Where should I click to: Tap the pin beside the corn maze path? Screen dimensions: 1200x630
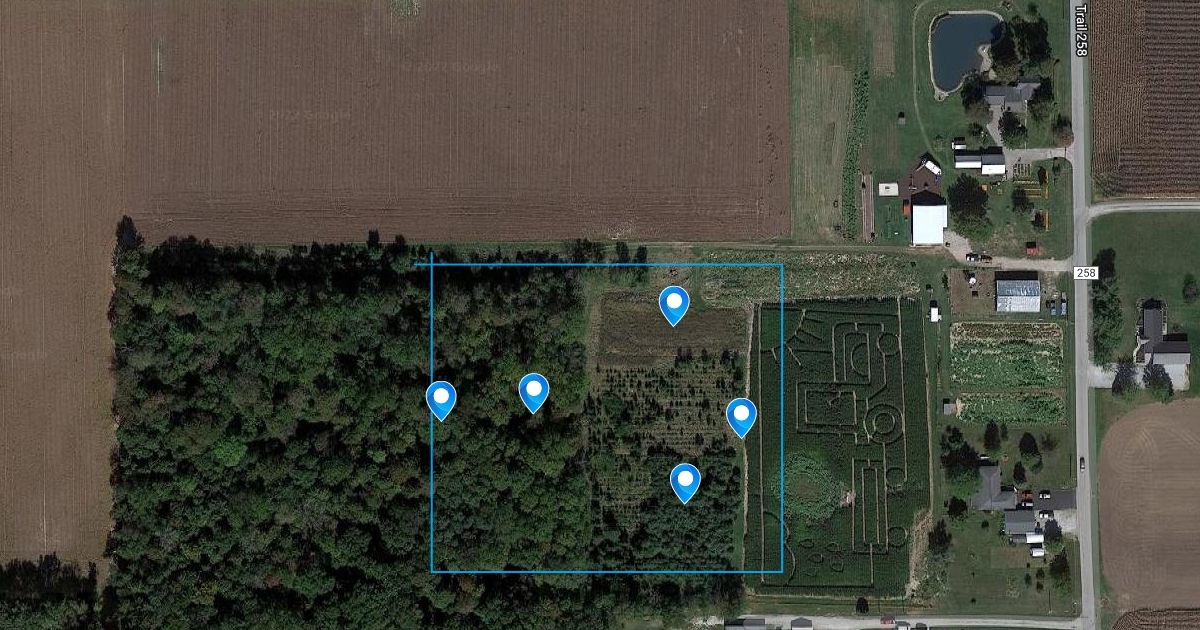741,416
